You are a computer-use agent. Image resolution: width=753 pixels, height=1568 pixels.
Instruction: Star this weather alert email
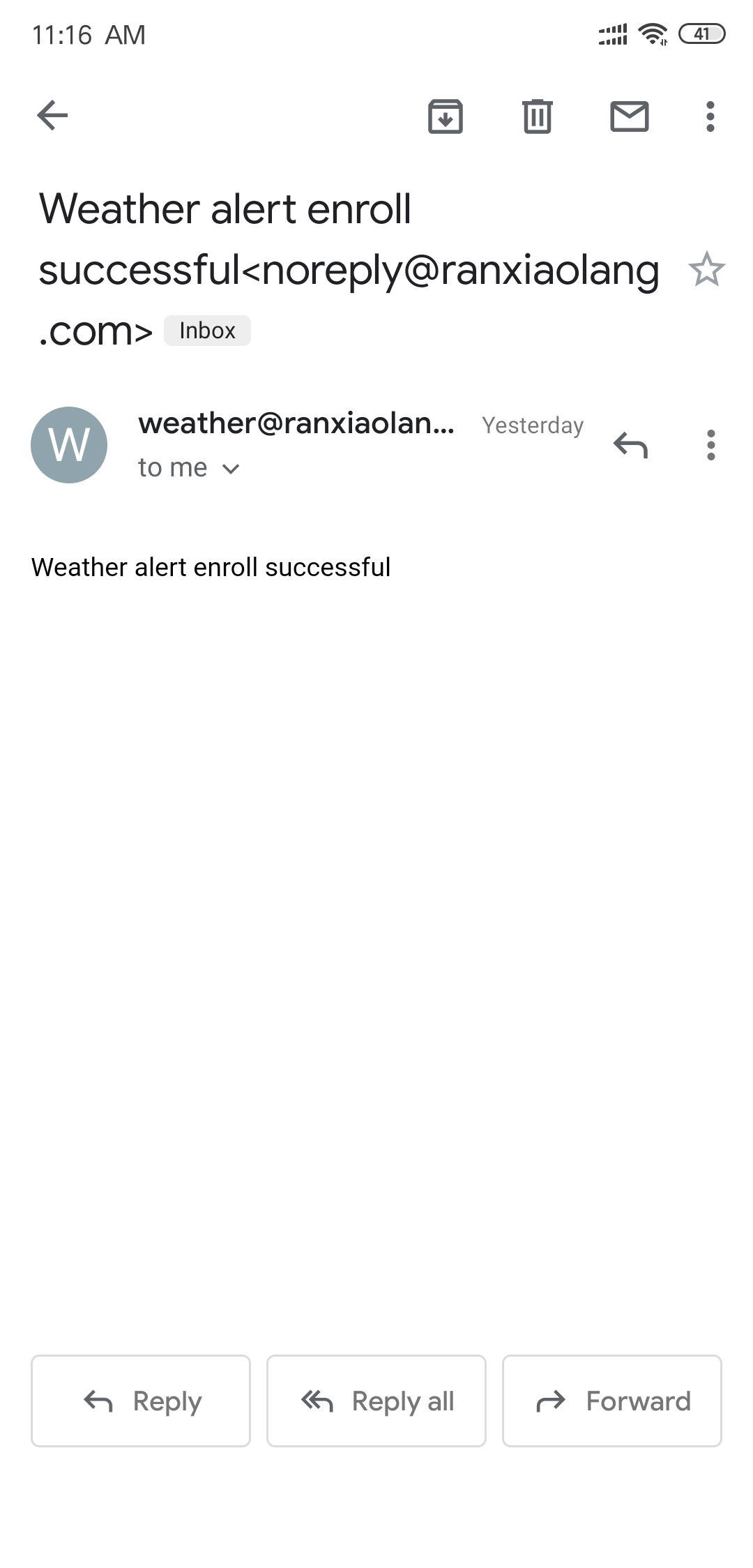tap(706, 269)
